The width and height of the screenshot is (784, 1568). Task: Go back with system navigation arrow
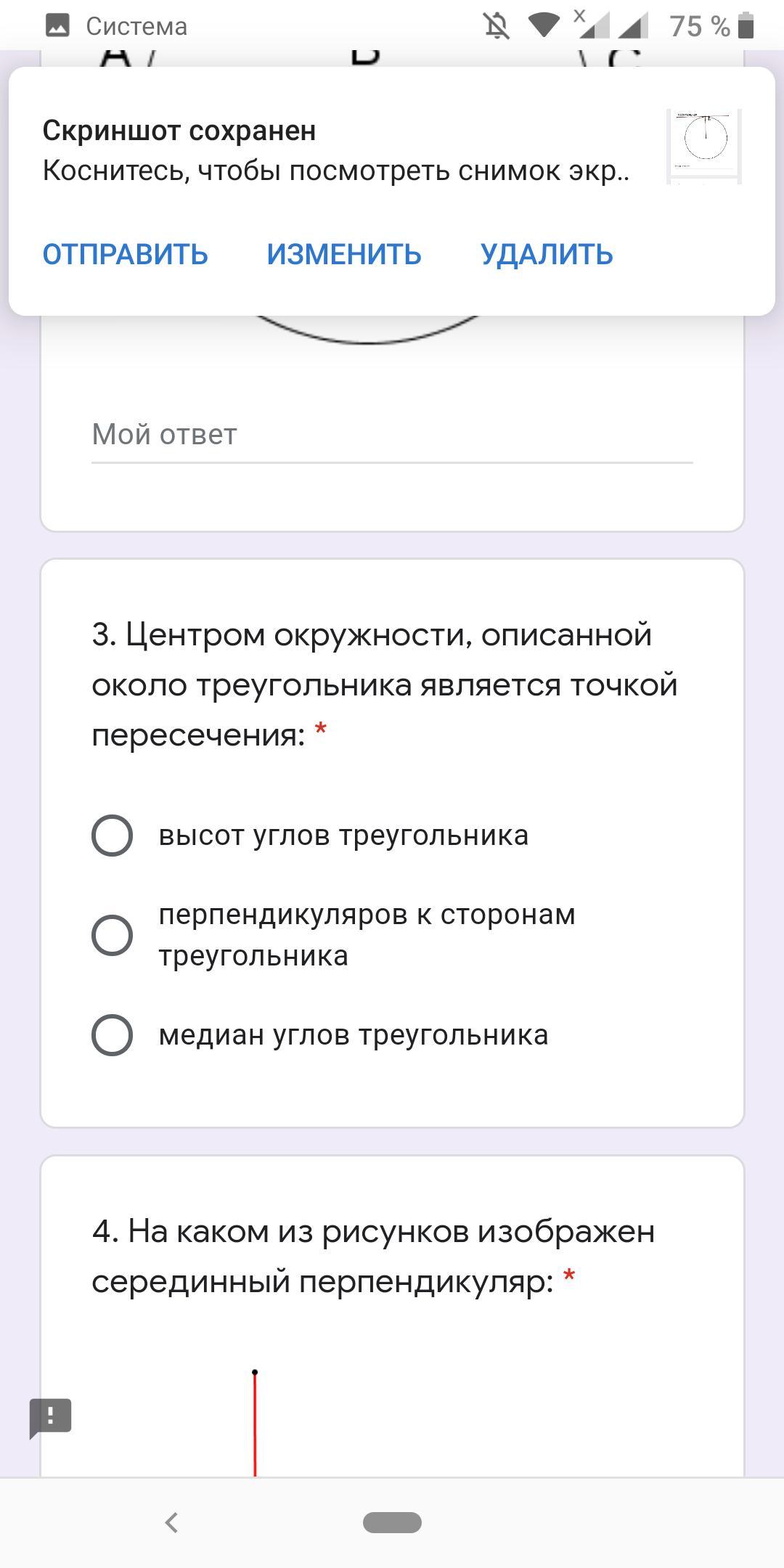[x=172, y=1522]
